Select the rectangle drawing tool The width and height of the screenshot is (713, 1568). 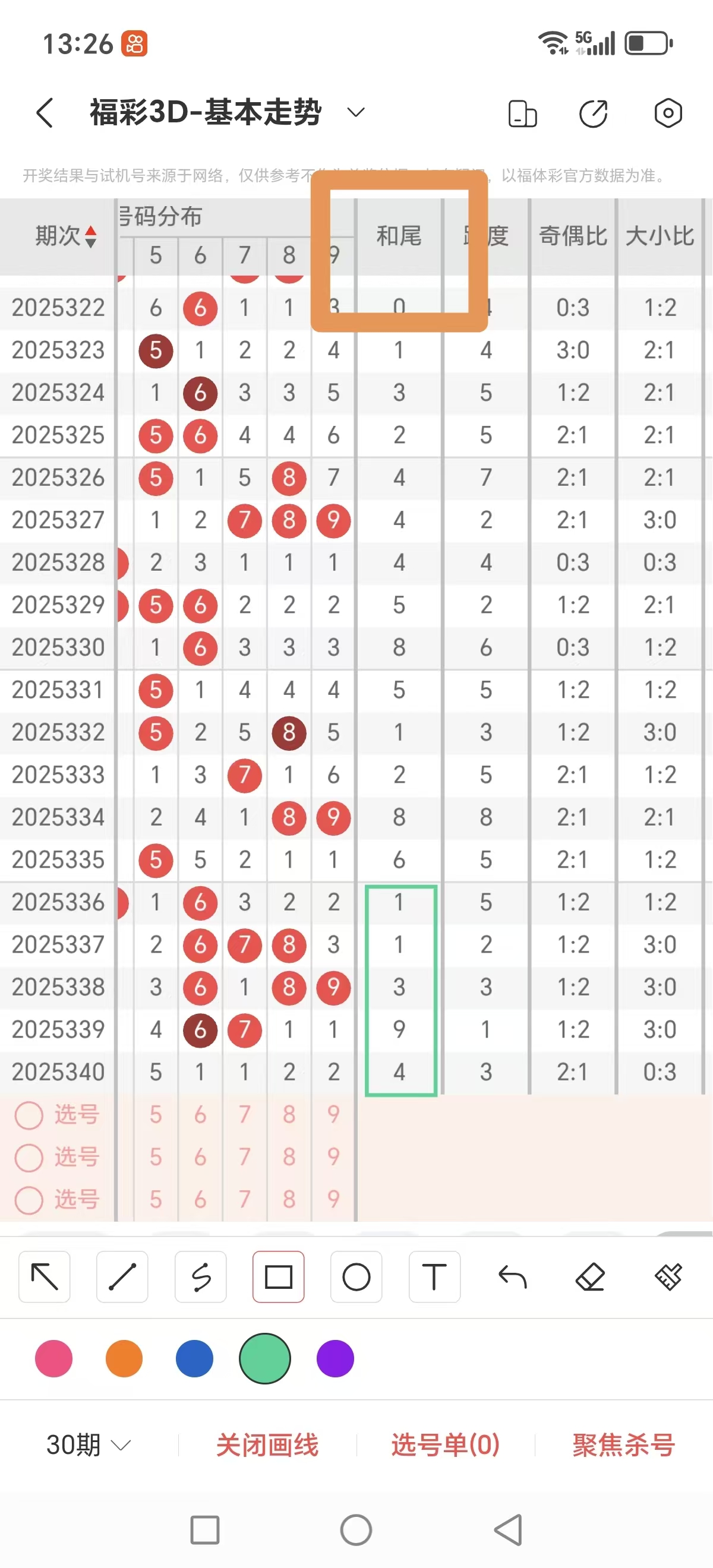(278, 1276)
